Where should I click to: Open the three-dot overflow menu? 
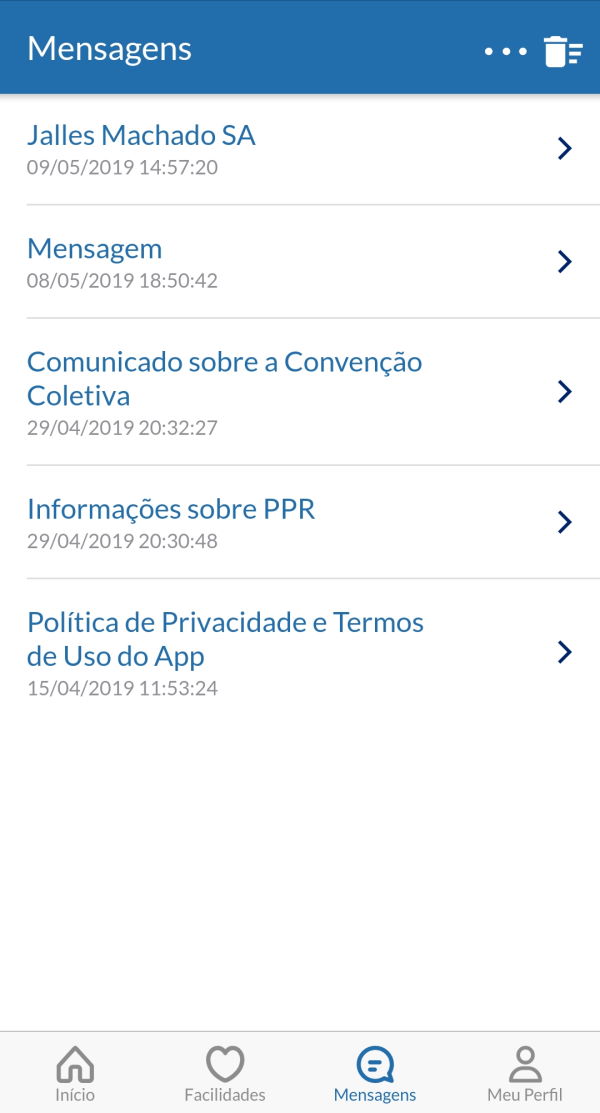[506, 51]
